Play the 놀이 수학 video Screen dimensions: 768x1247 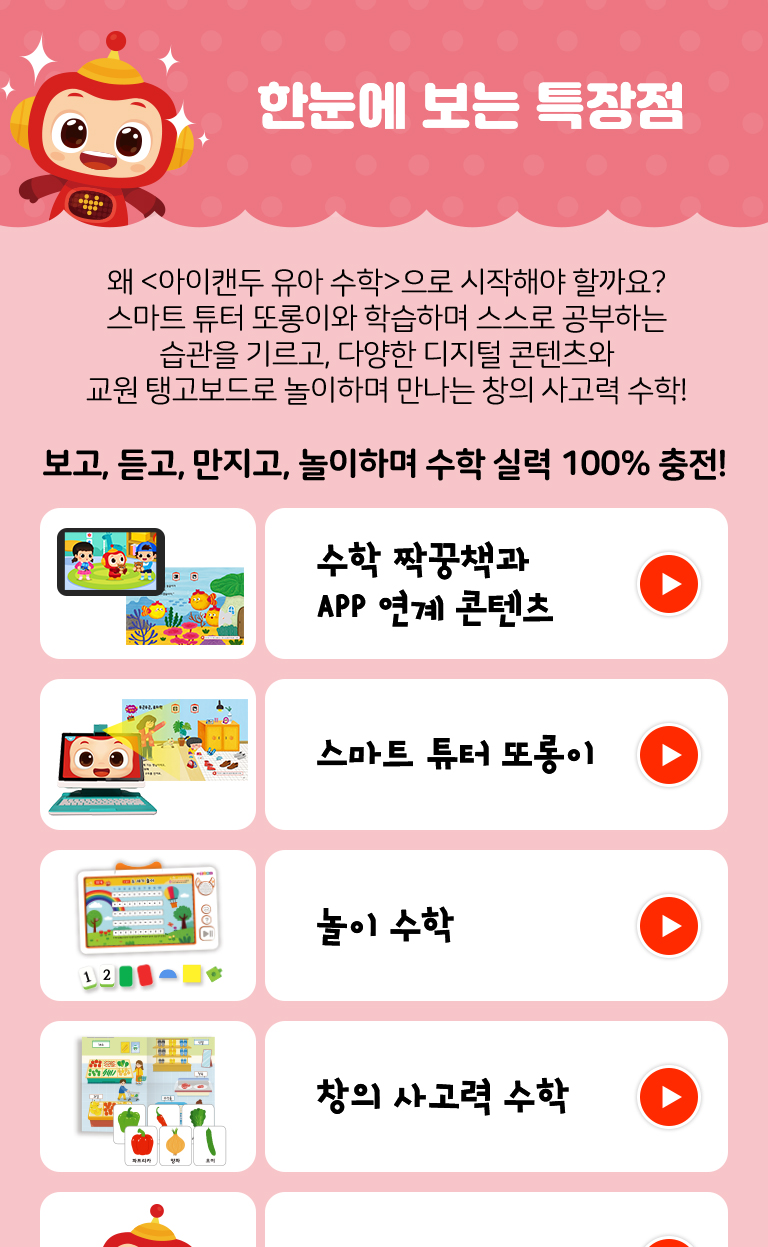click(x=669, y=926)
